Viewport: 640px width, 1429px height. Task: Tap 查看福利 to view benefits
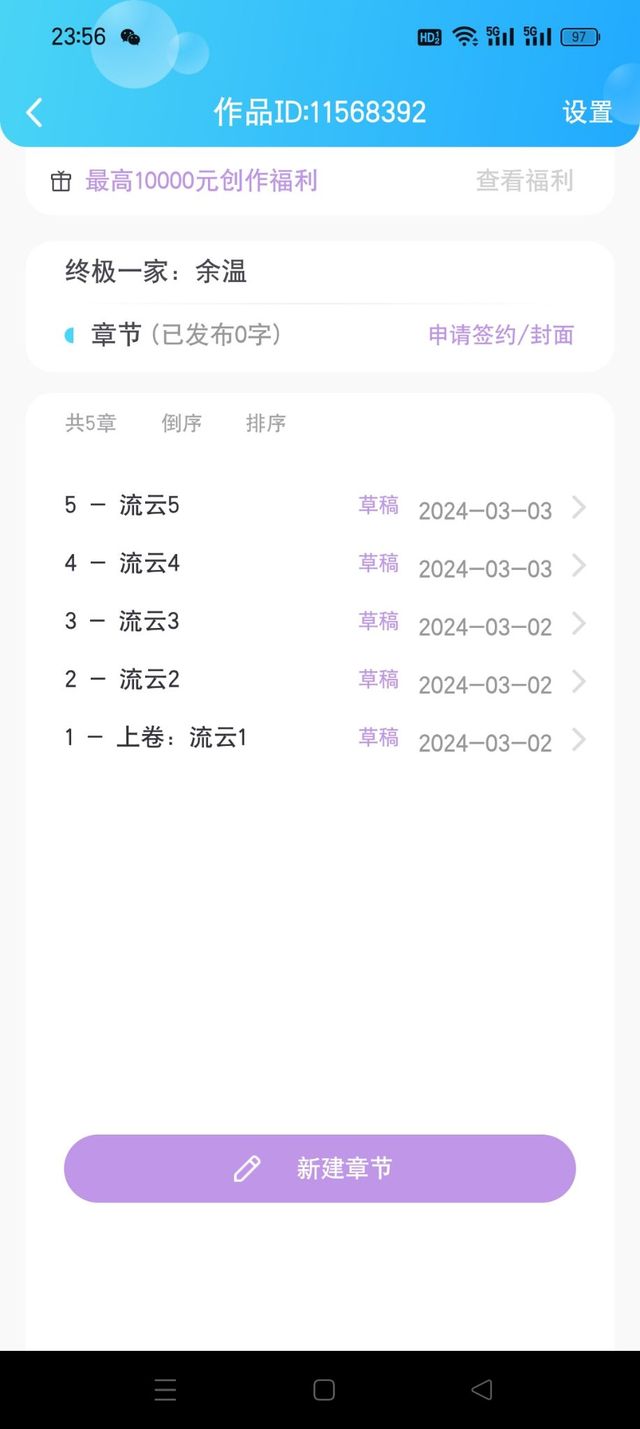click(524, 180)
